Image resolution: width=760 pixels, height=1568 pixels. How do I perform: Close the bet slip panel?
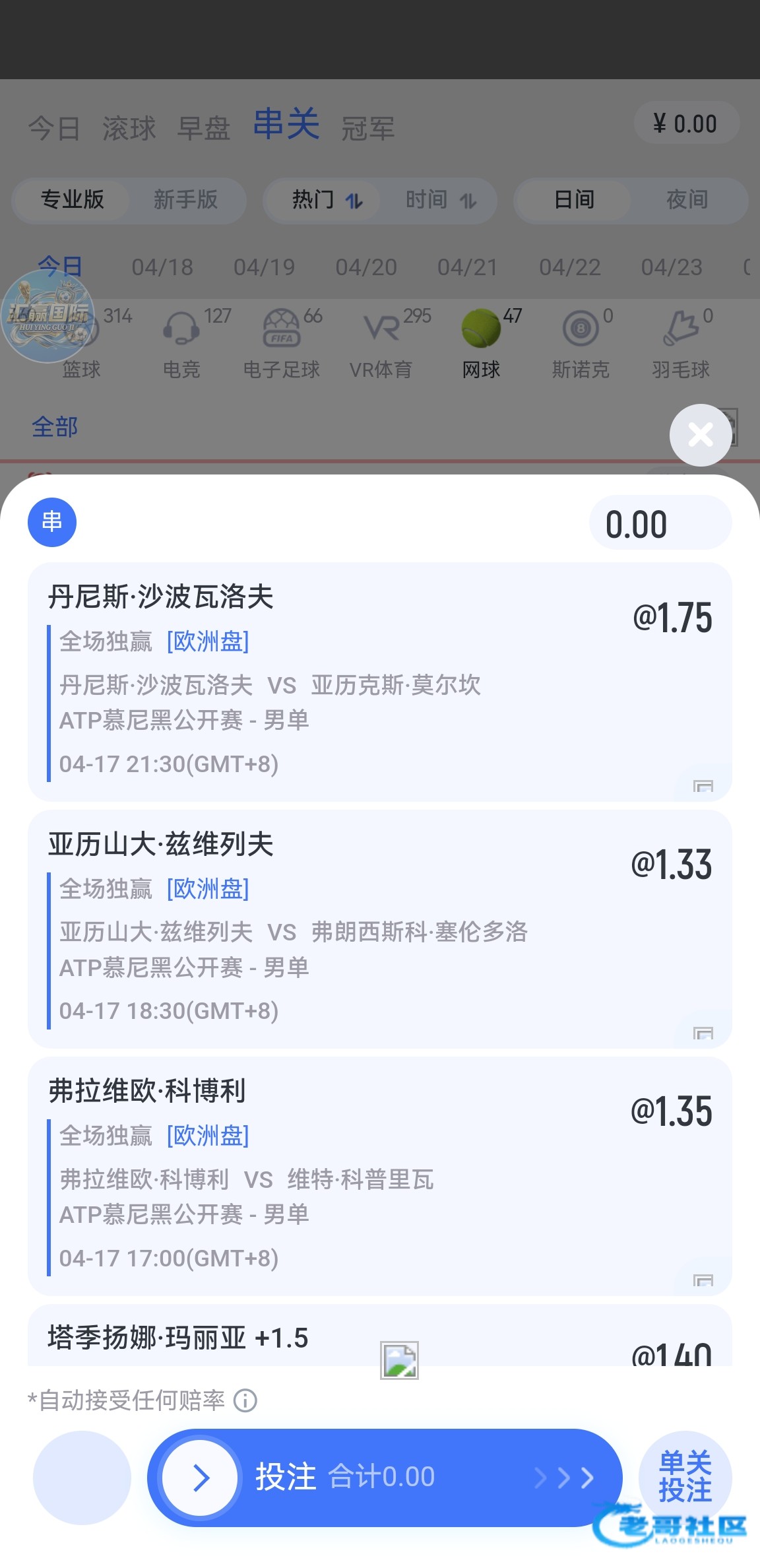[x=700, y=435]
